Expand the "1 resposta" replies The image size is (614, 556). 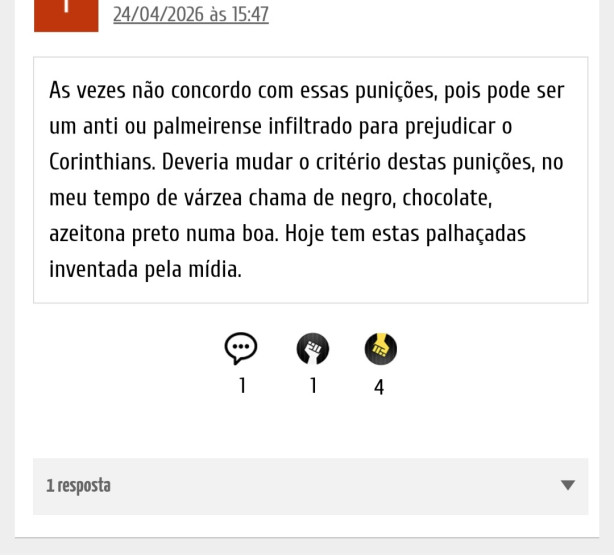click(310, 486)
